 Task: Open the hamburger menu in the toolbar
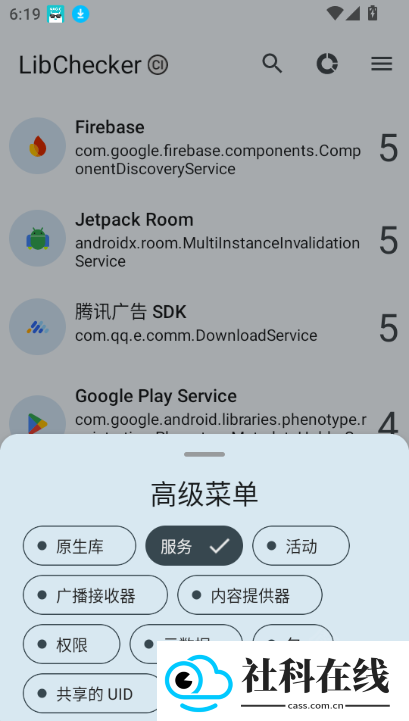pos(381,63)
